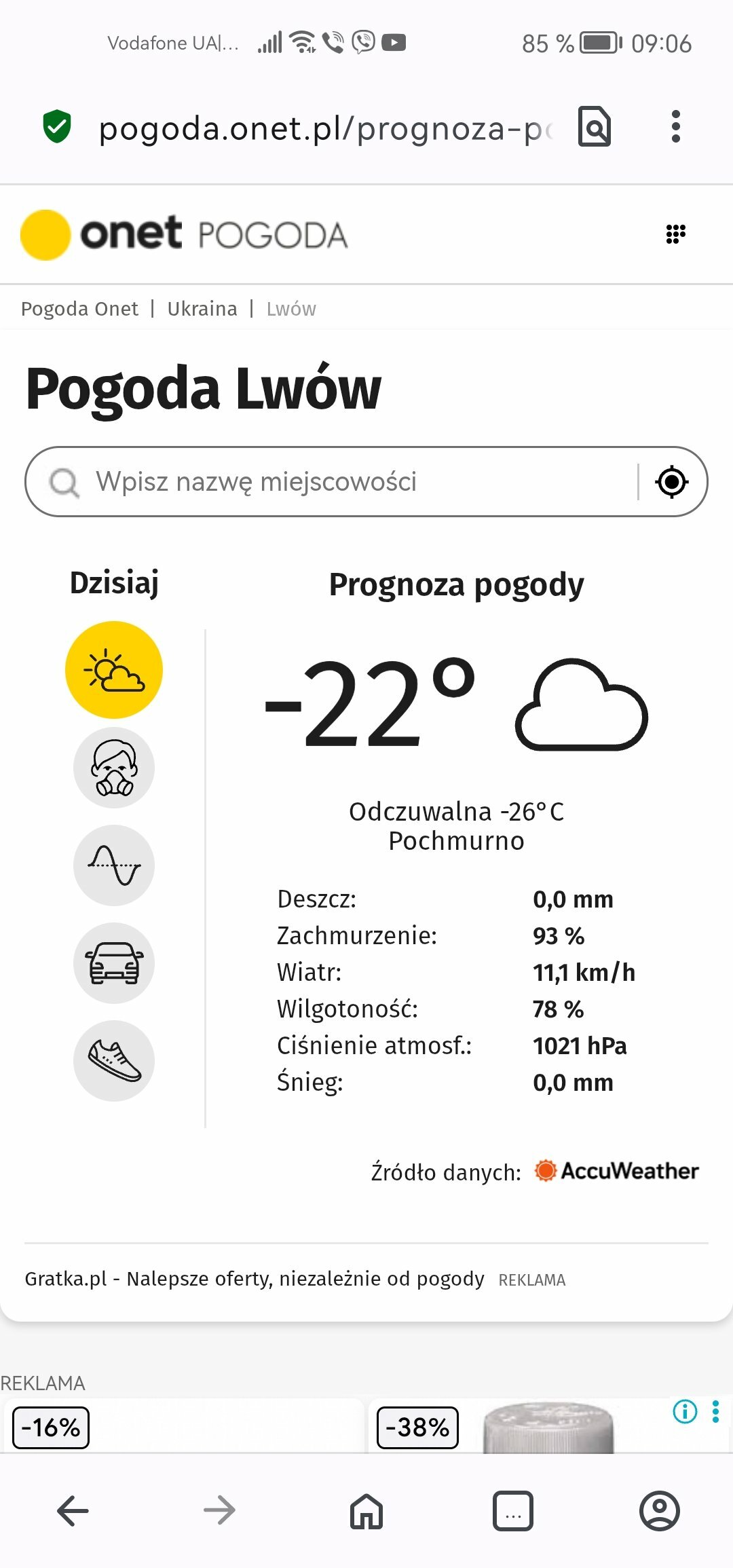Screen dimensions: 733x1568
Task: Open the browser's three-dot overflow menu
Action: pos(675,127)
